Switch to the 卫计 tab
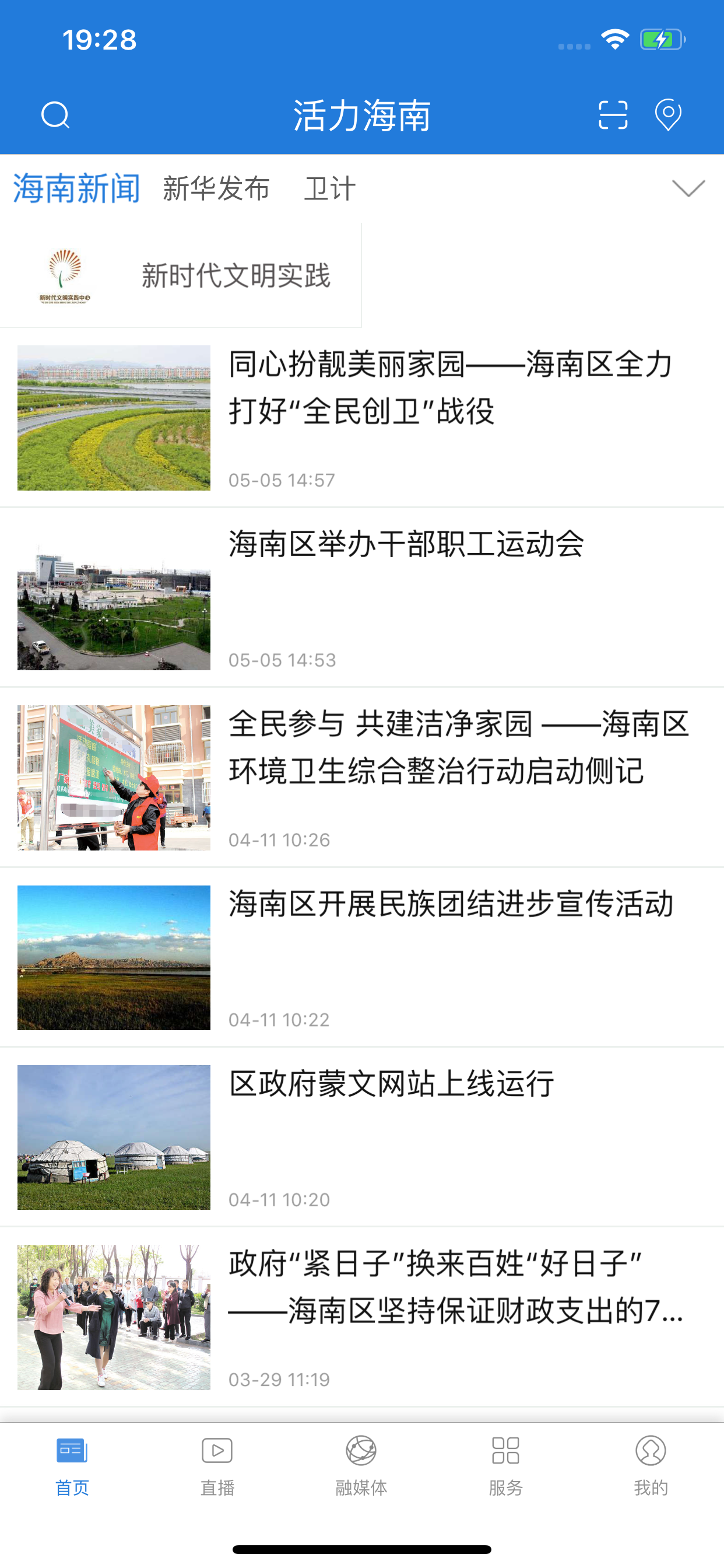 (330, 188)
